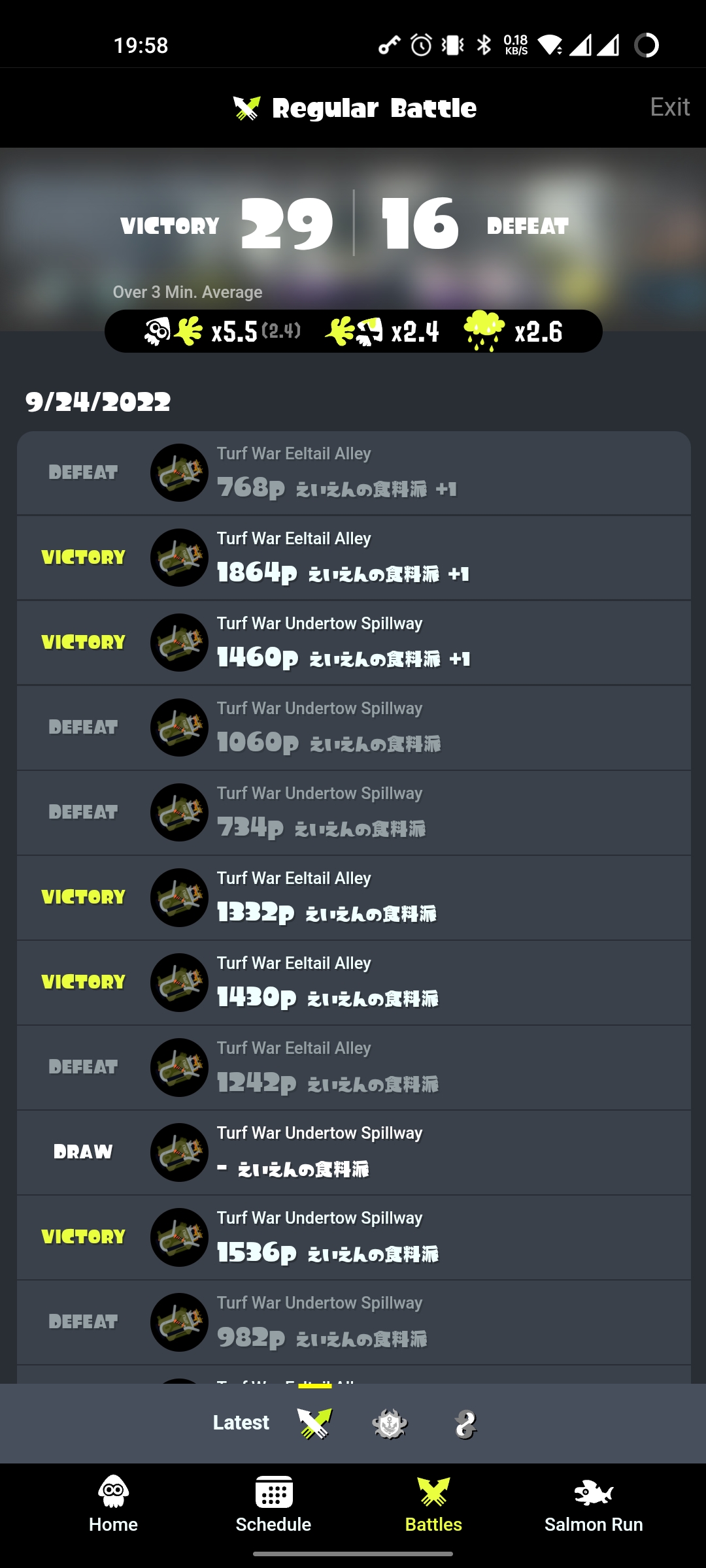Viewport: 706px width, 1568px height.
Task: Open the Schedule tab
Action: tap(273, 1504)
